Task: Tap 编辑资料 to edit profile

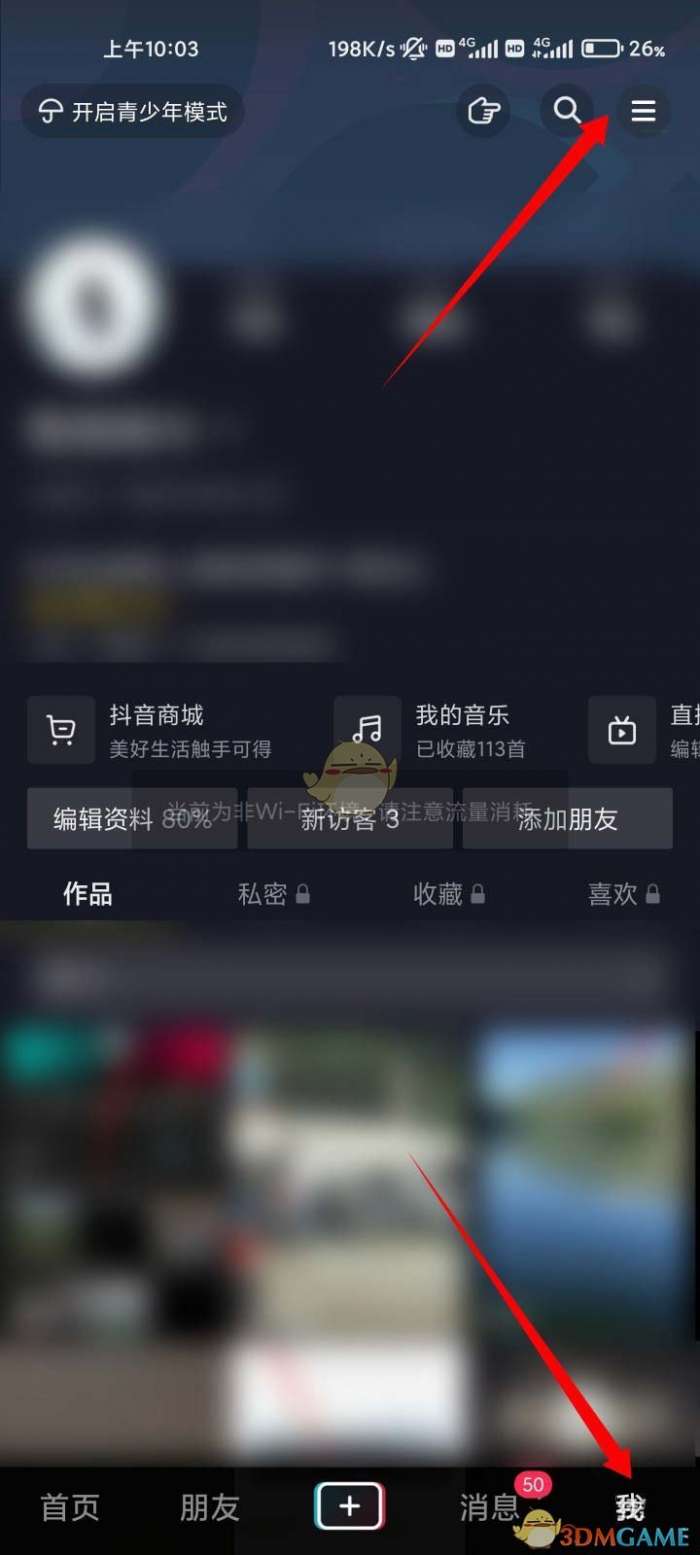Action: (132, 820)
